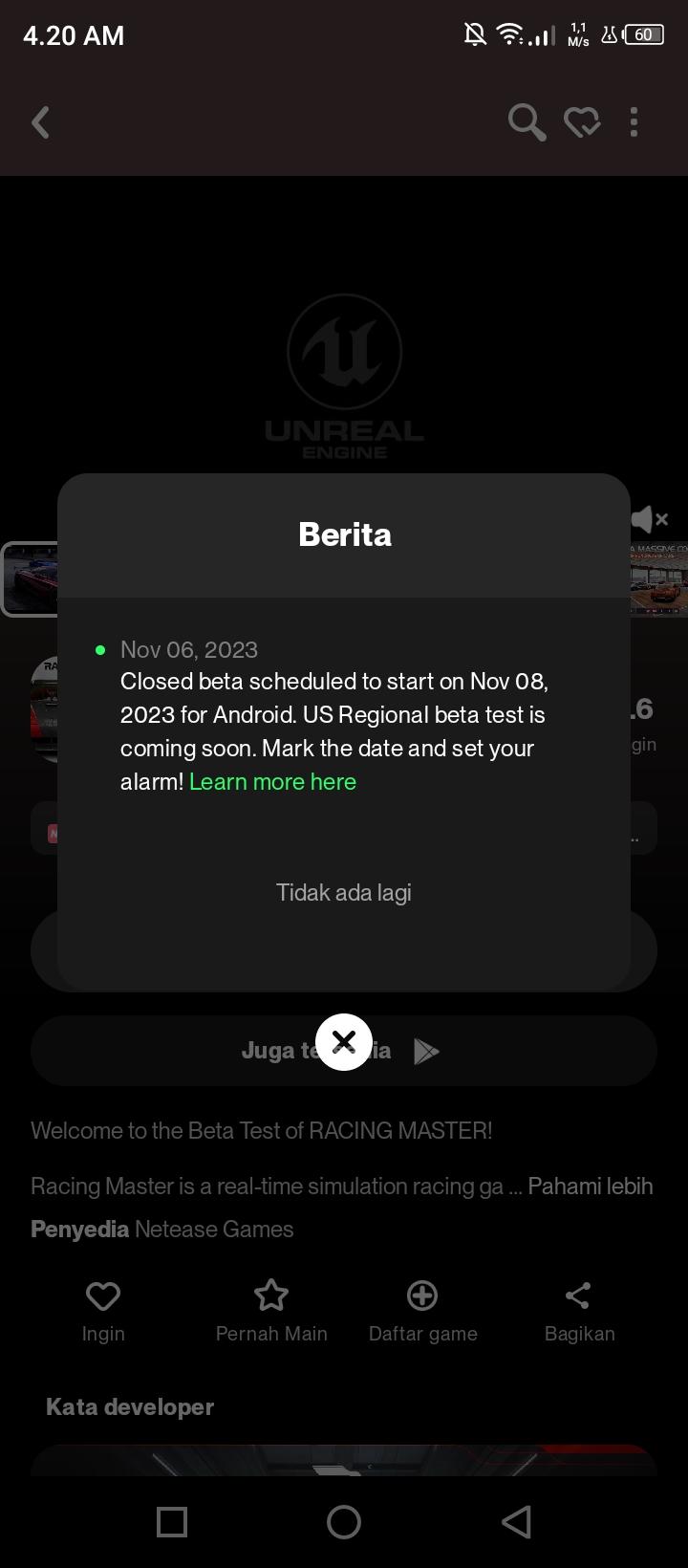Tap the system home button

click(x=344, y=1521)
